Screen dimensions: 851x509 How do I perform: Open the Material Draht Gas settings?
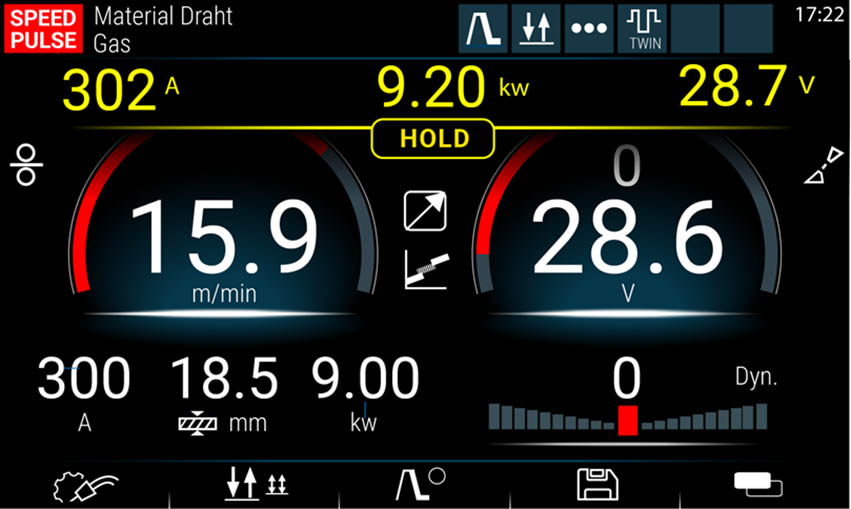tap(163, 29)
